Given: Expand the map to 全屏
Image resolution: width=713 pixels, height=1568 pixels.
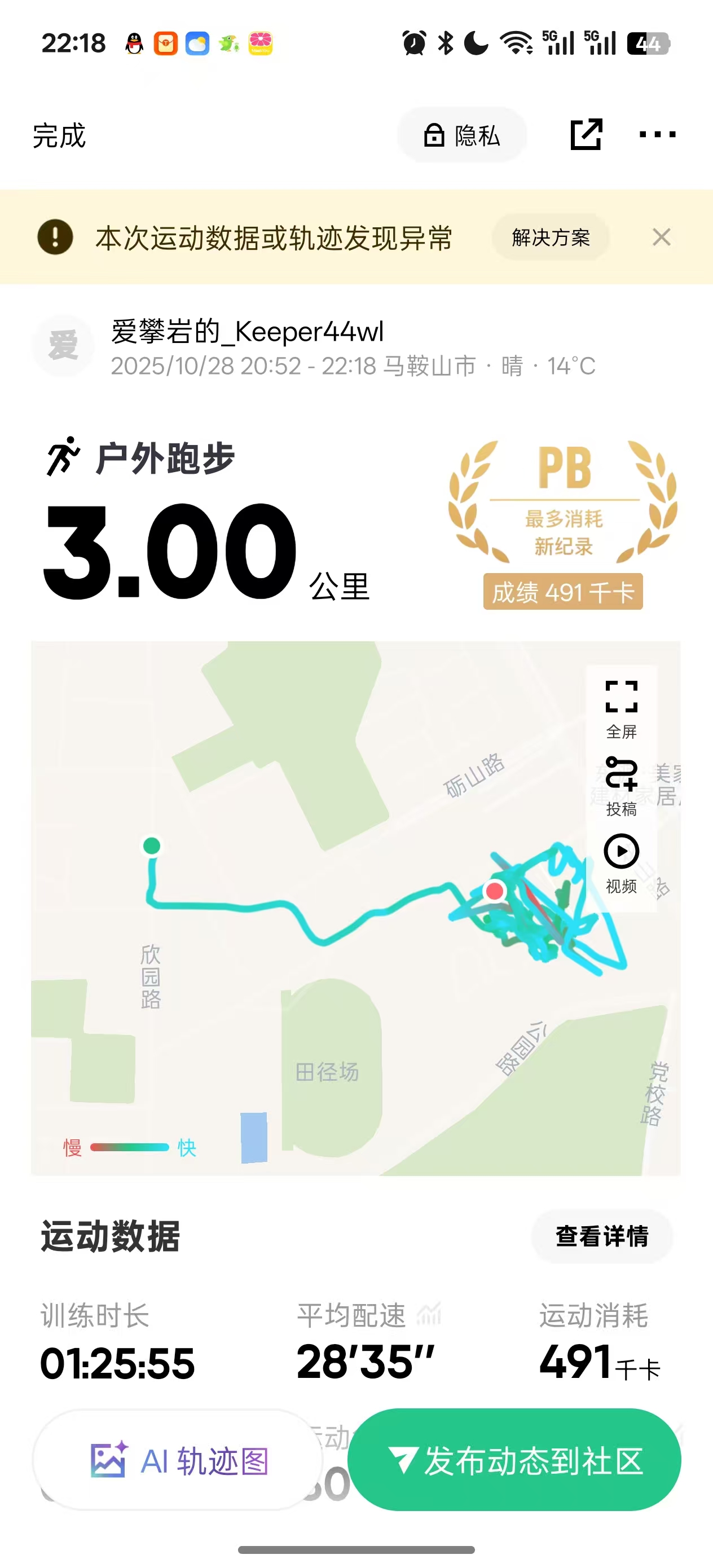Looking at the screenshot, I should (621, 708).
